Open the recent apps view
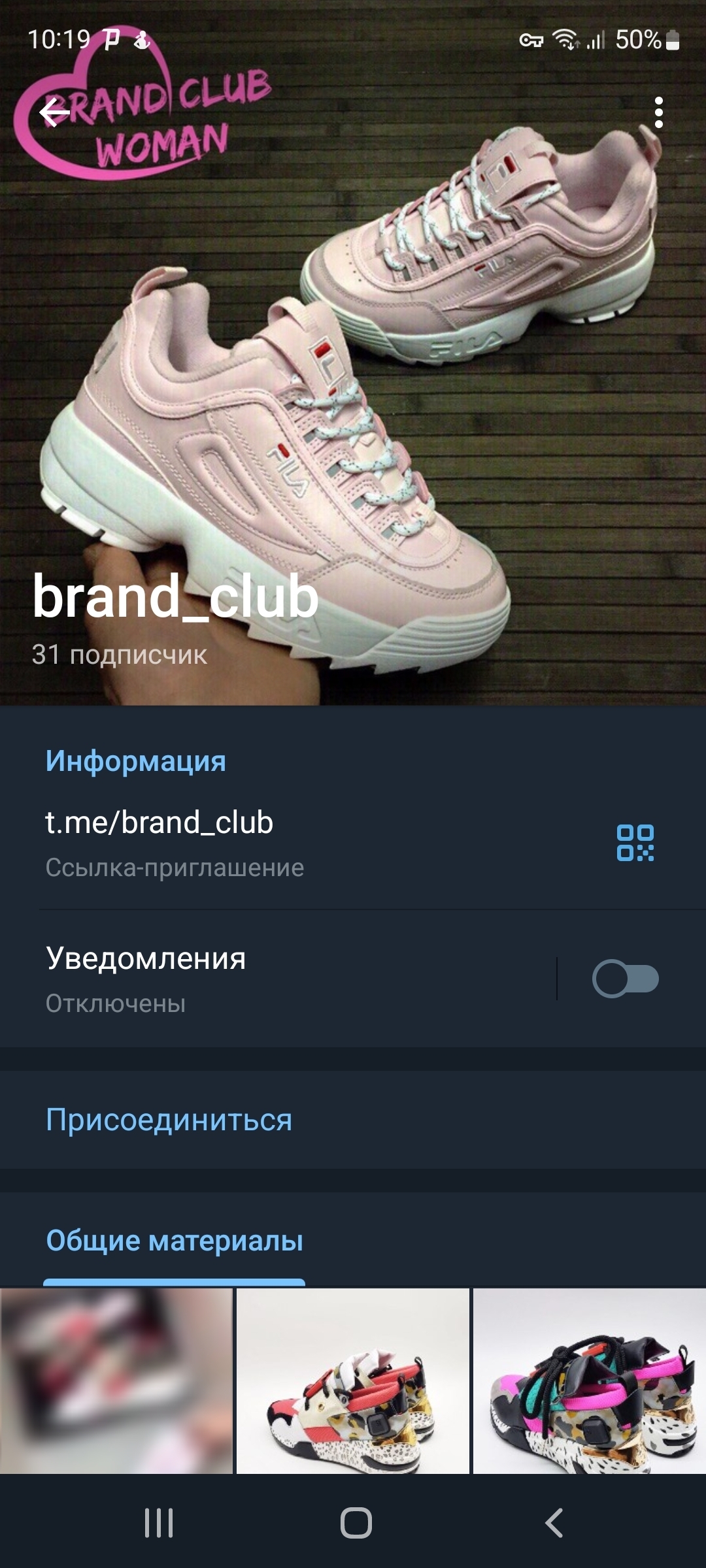The width and height of the screenshot is (706, 1568). click(x=159, y=1523)
